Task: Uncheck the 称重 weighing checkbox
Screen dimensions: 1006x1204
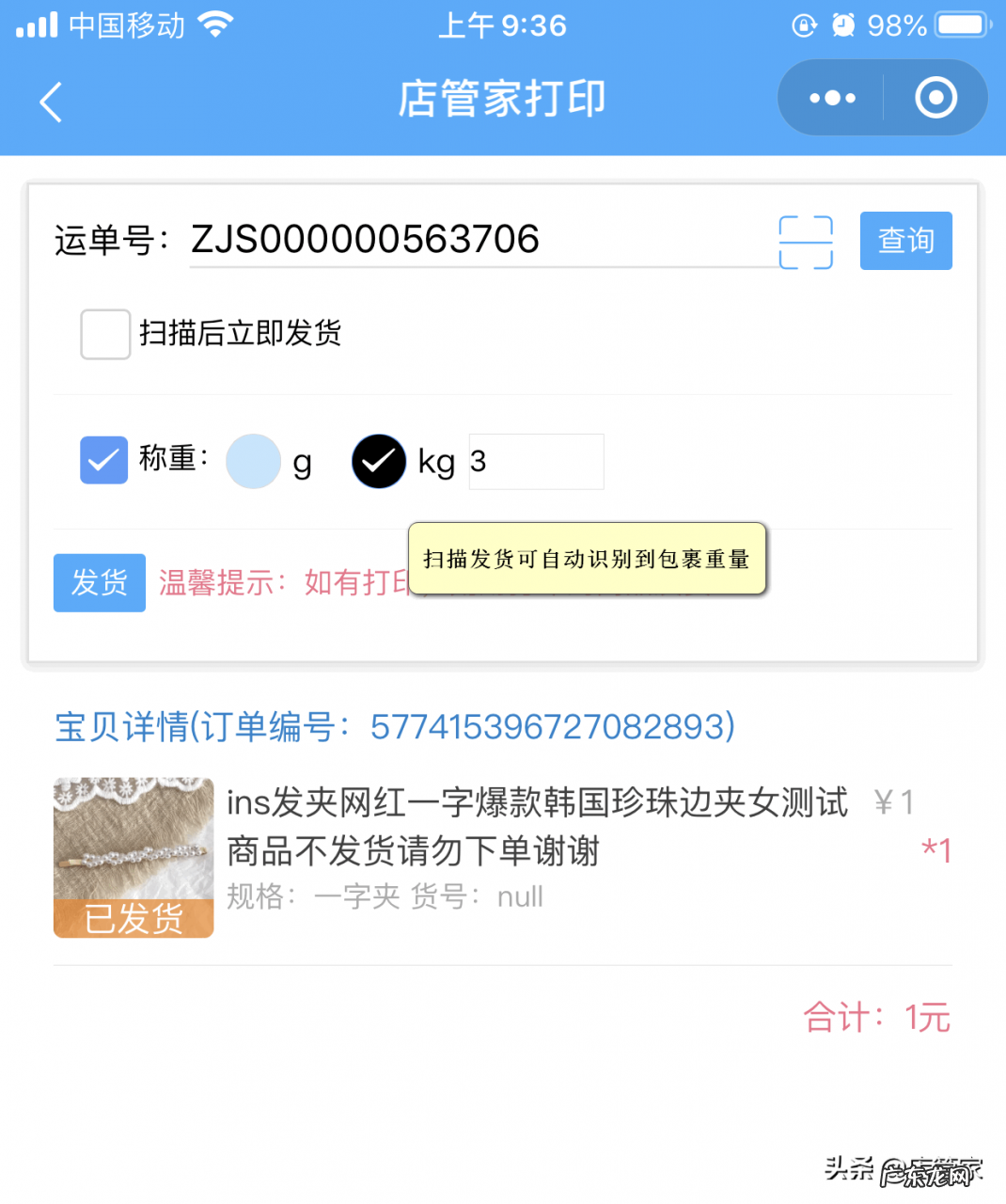Action: point(103,461)
